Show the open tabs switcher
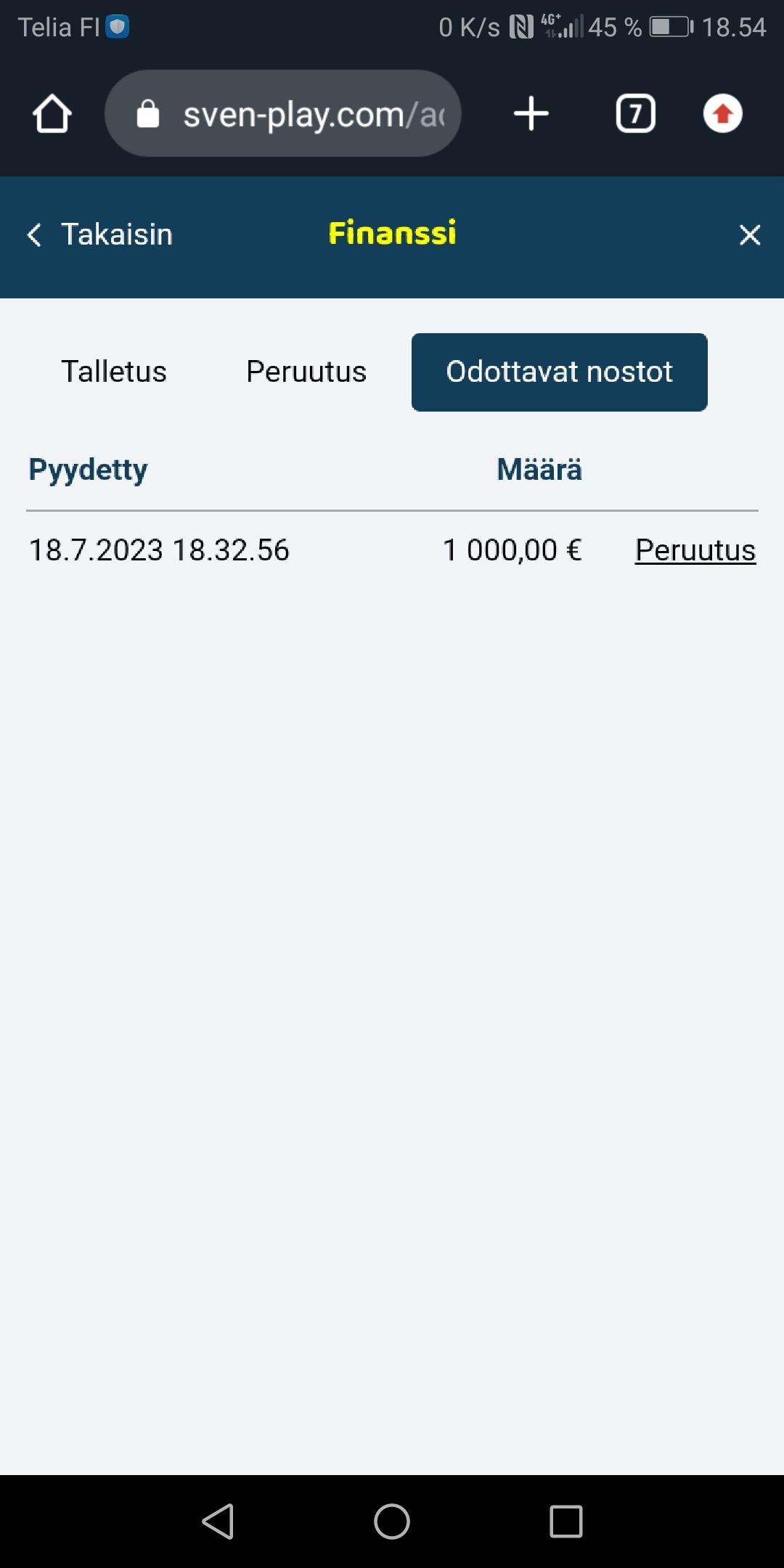The image size is (784, 1568). point(635,114)
